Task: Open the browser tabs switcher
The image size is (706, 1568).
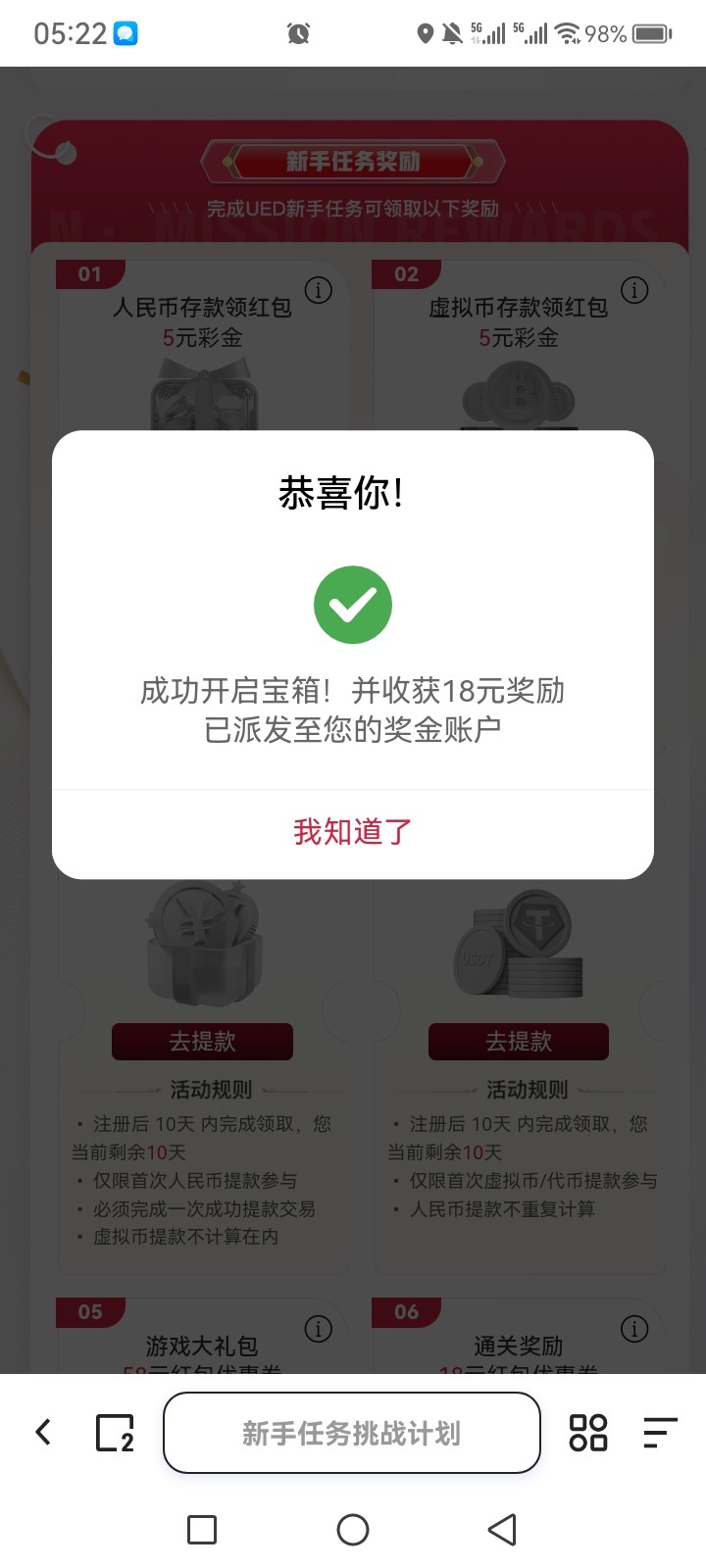Action: tap(115, 1433)
